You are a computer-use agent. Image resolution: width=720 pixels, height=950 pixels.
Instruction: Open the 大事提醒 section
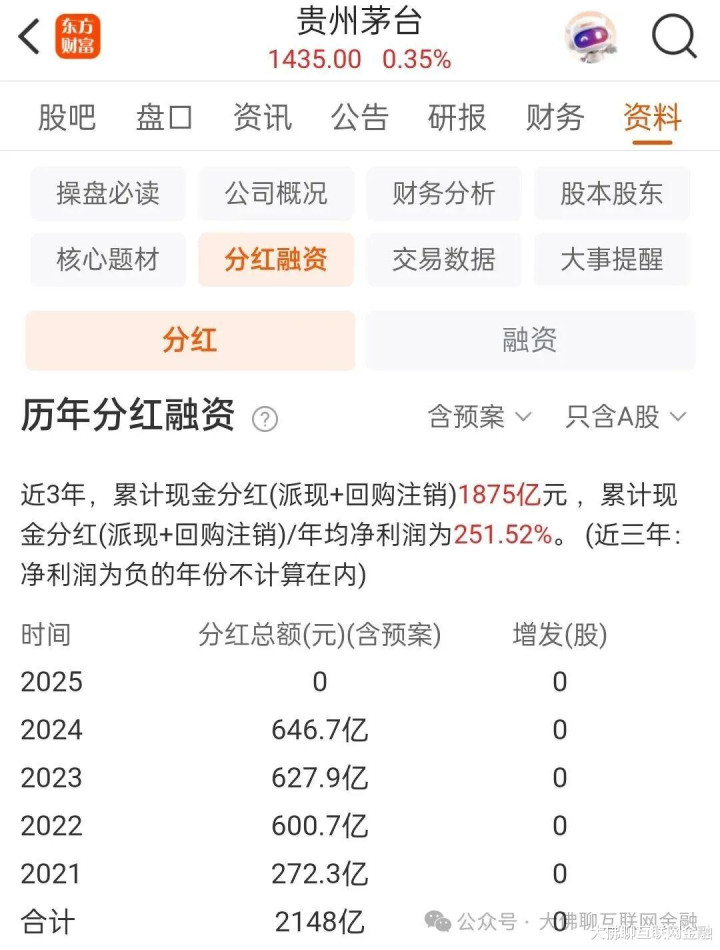click(612, 260)
